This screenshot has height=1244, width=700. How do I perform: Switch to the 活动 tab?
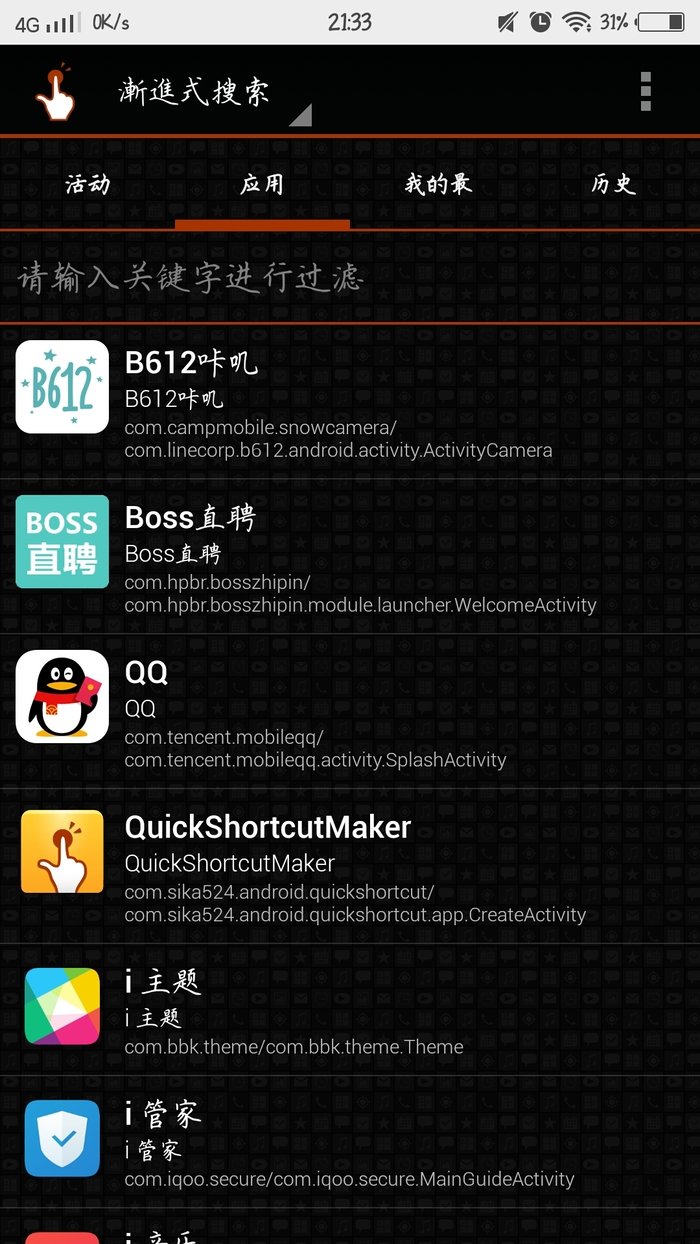click(87, 184)
